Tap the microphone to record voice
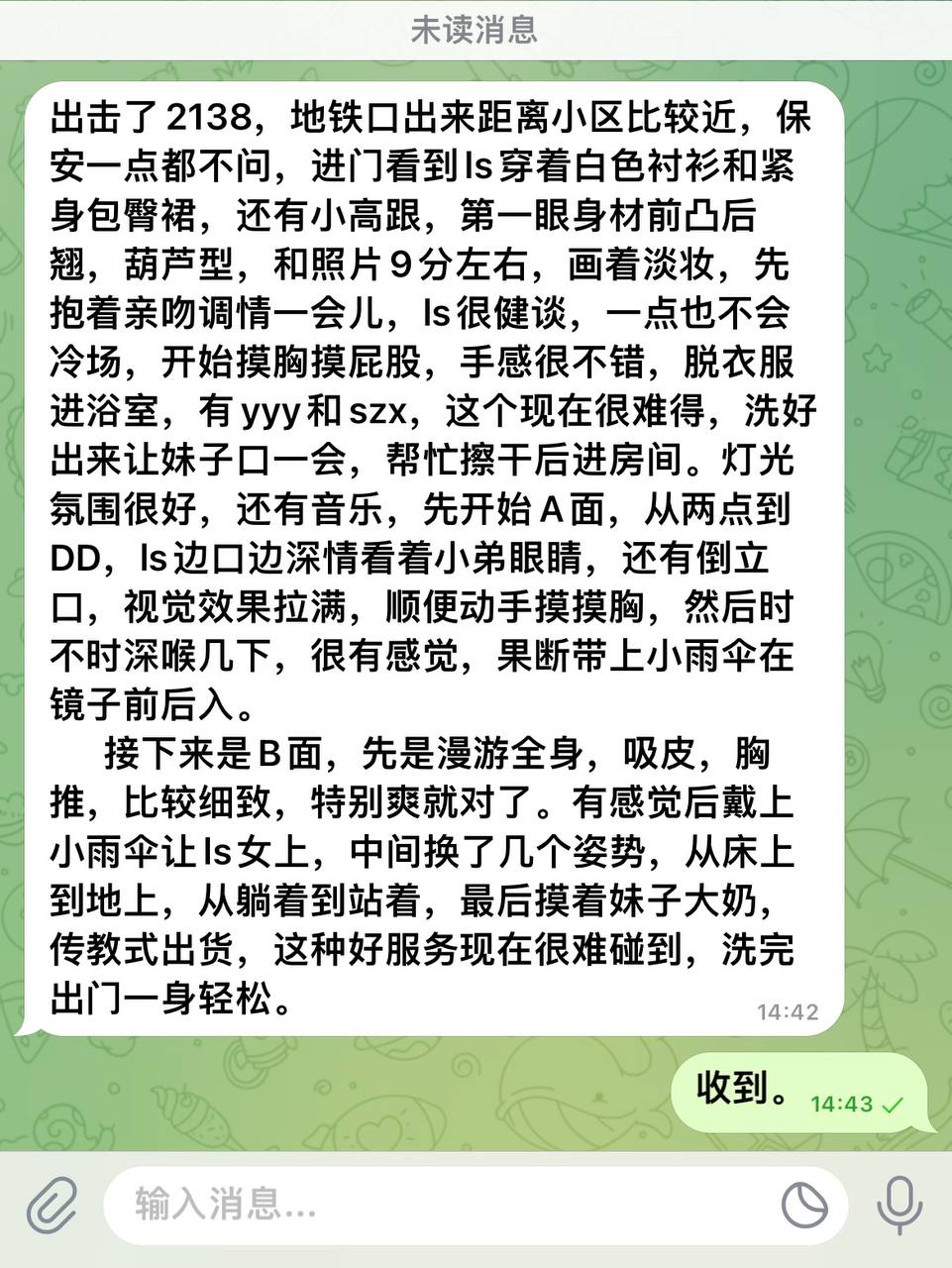 point(899,1205)
